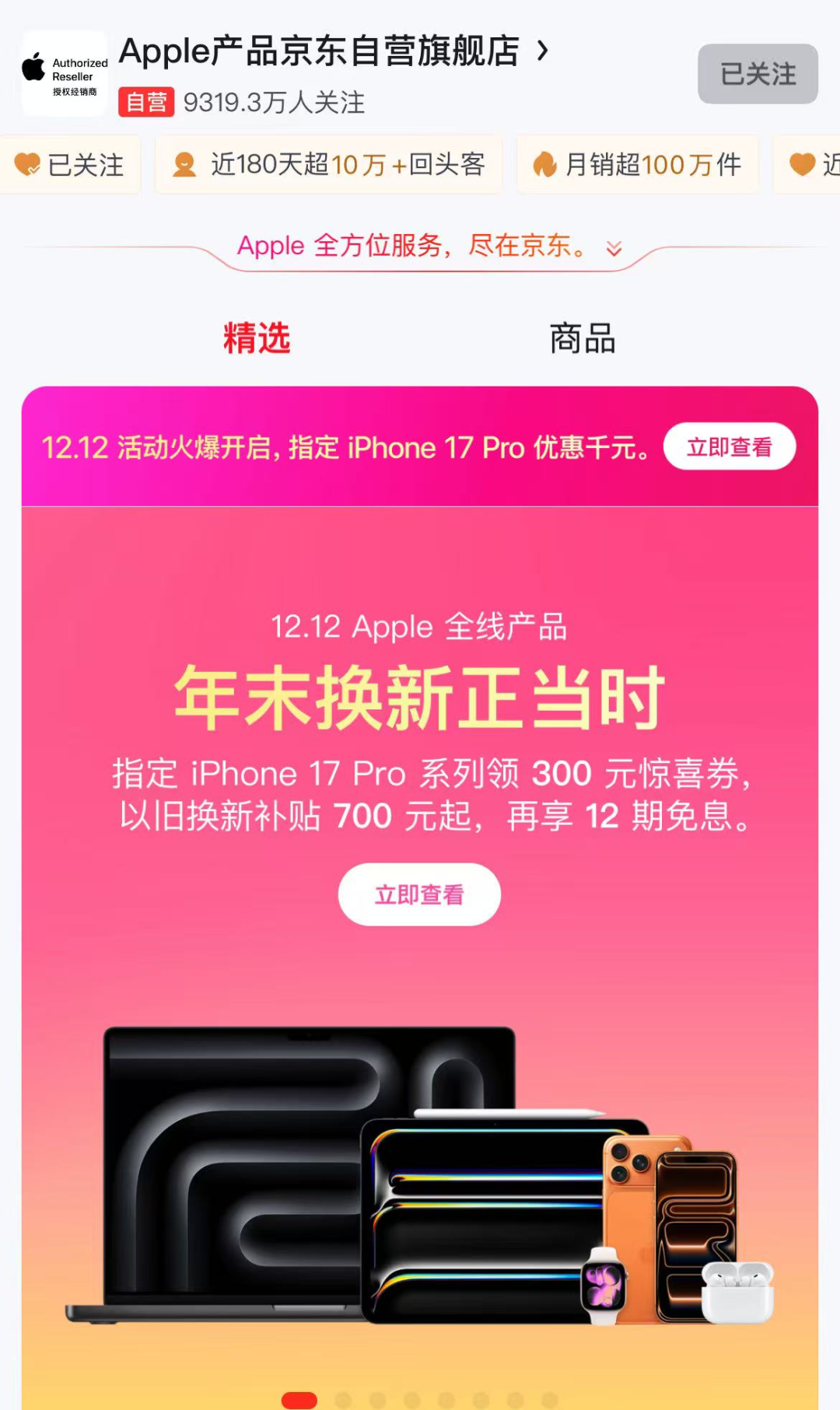Open the 近180天超10万+回头客 chip
Viewport: 840px width, 1410px height.
point(329,164)
